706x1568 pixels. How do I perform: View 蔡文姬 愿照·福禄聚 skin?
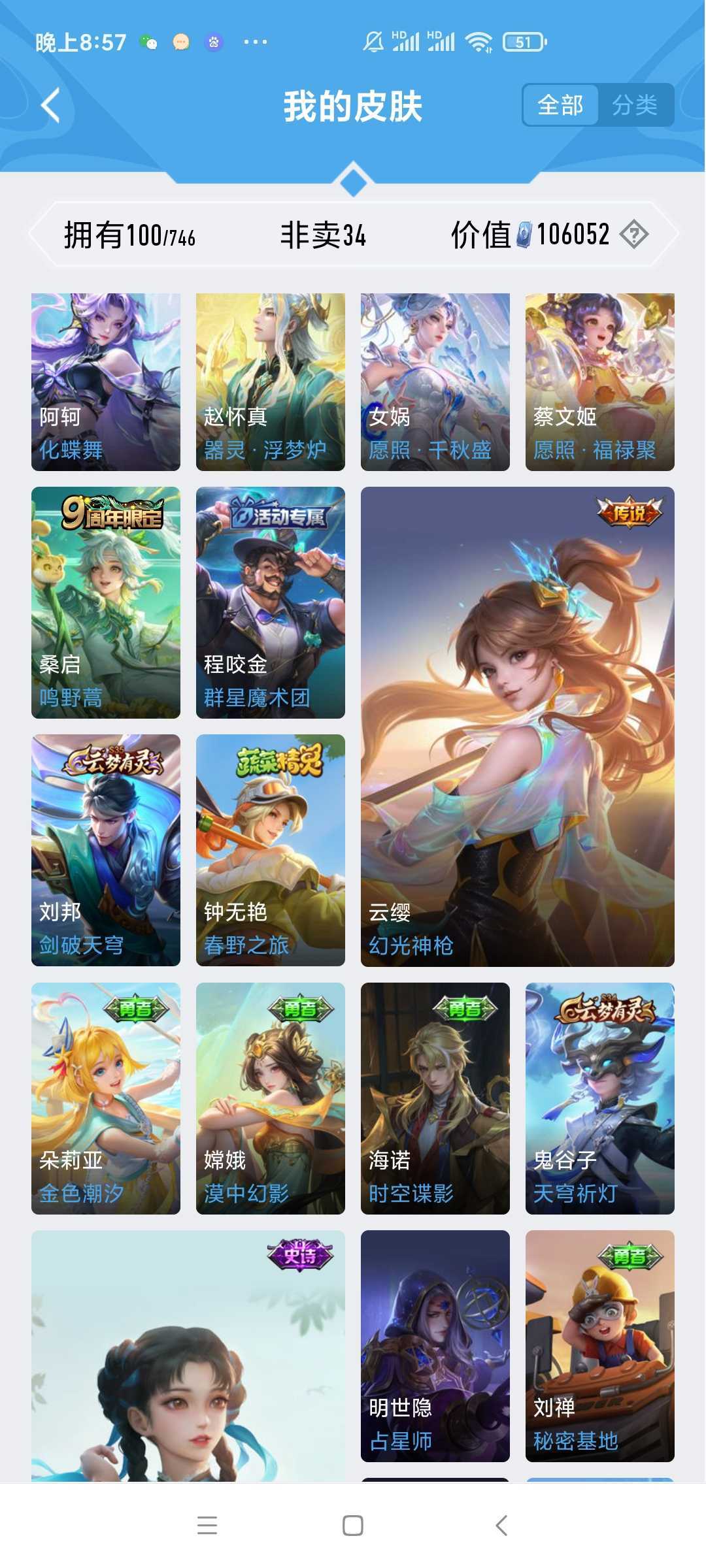click(600, 382)
